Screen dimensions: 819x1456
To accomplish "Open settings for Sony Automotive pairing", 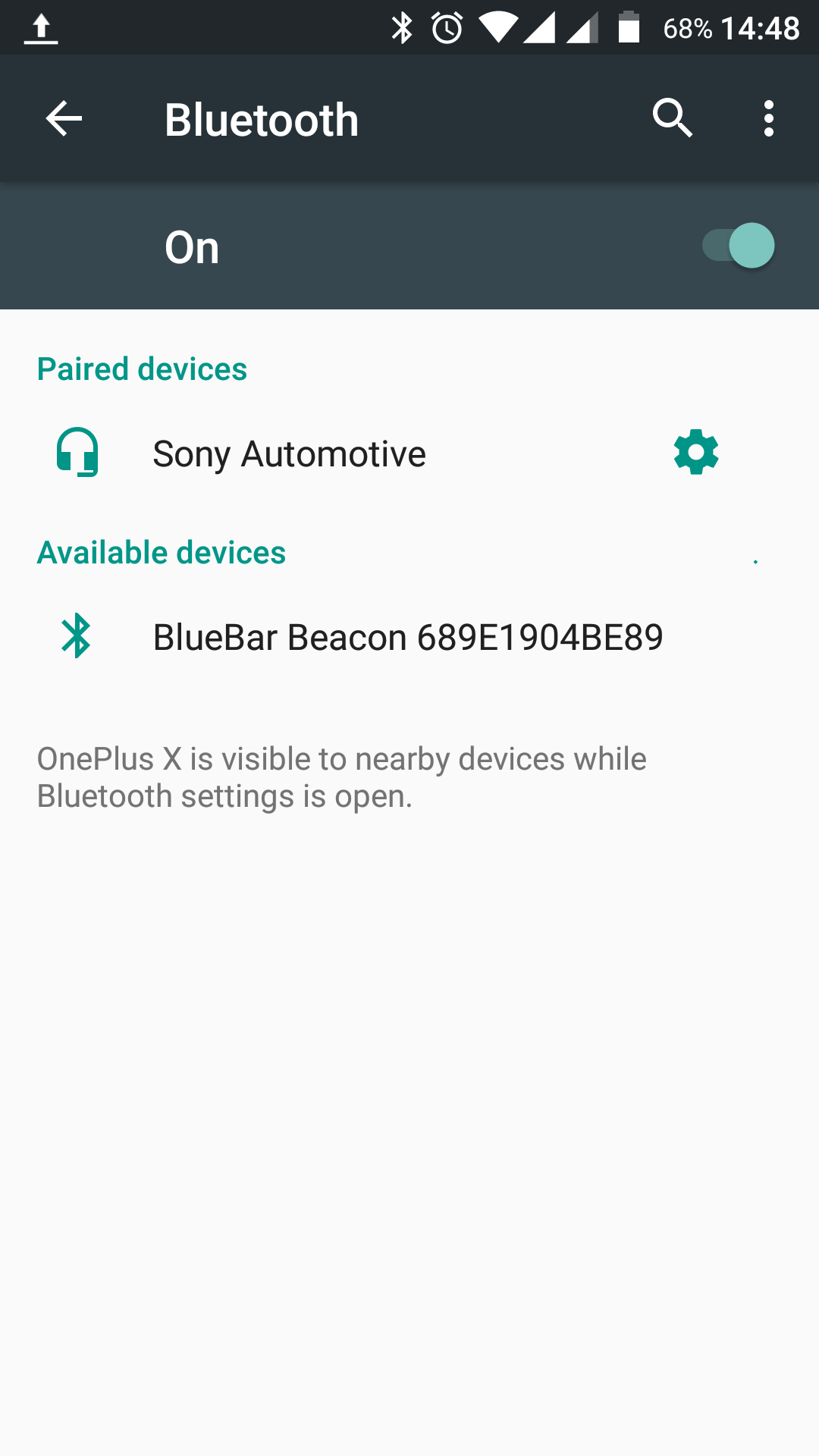I will pyautogui.click(x=695, y=451).
